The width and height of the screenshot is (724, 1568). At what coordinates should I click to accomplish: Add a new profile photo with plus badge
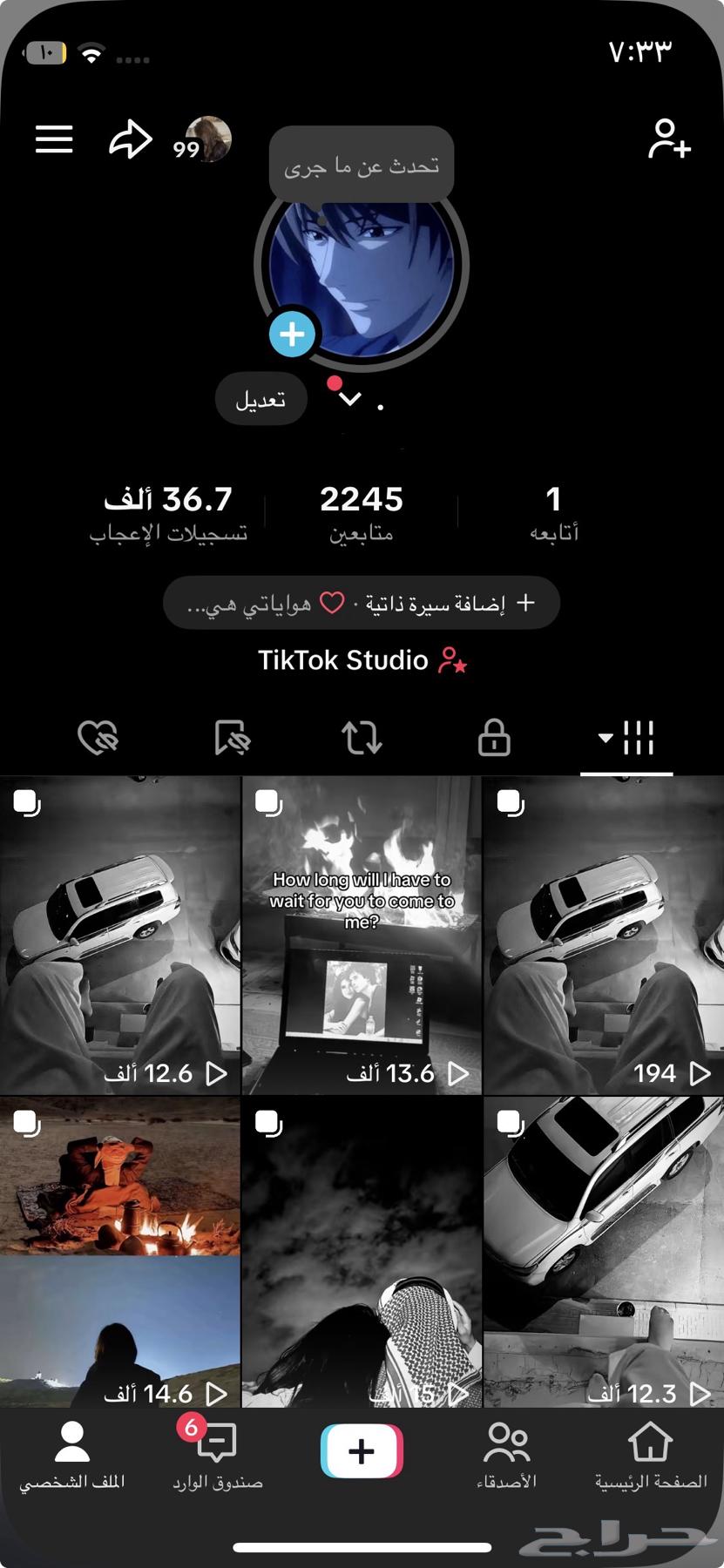[292, 335]
